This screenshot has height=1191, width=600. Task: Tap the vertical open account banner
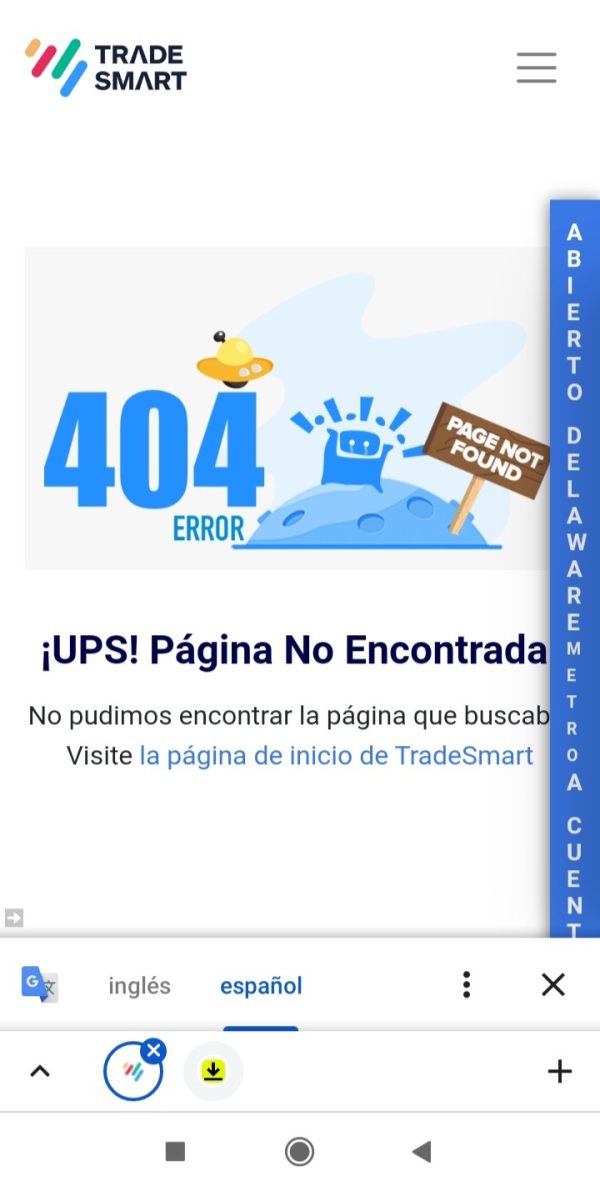click(x=575, y=570)
